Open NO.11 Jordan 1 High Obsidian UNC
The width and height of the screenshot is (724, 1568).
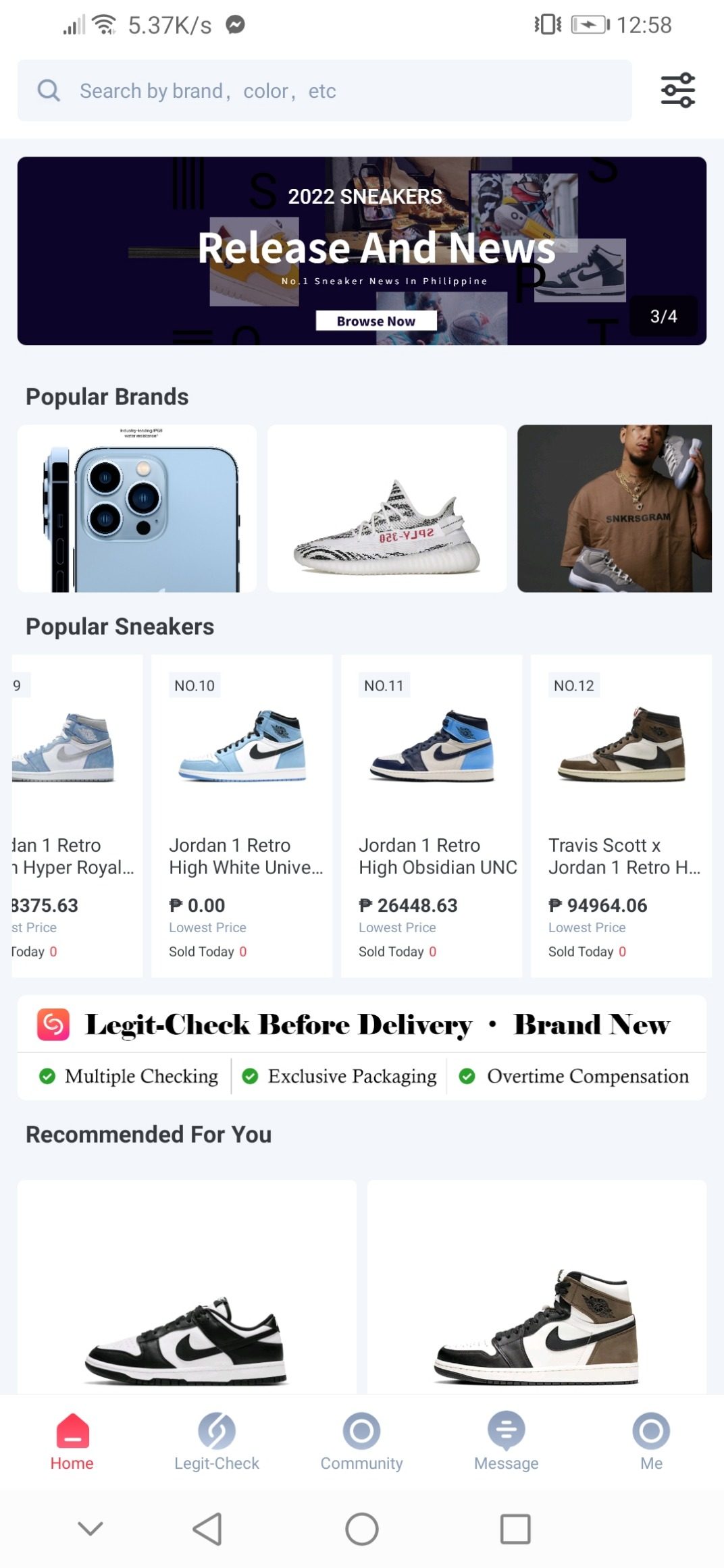click(432, 815)
